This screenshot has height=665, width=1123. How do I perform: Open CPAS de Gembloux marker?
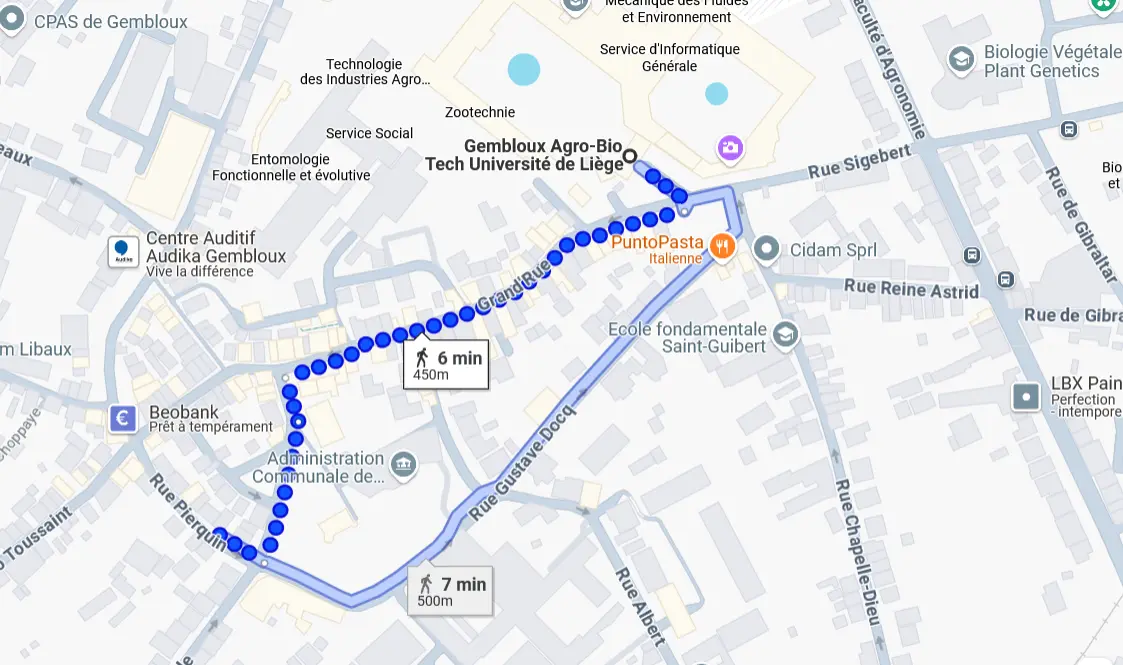(x=12, y=21)
